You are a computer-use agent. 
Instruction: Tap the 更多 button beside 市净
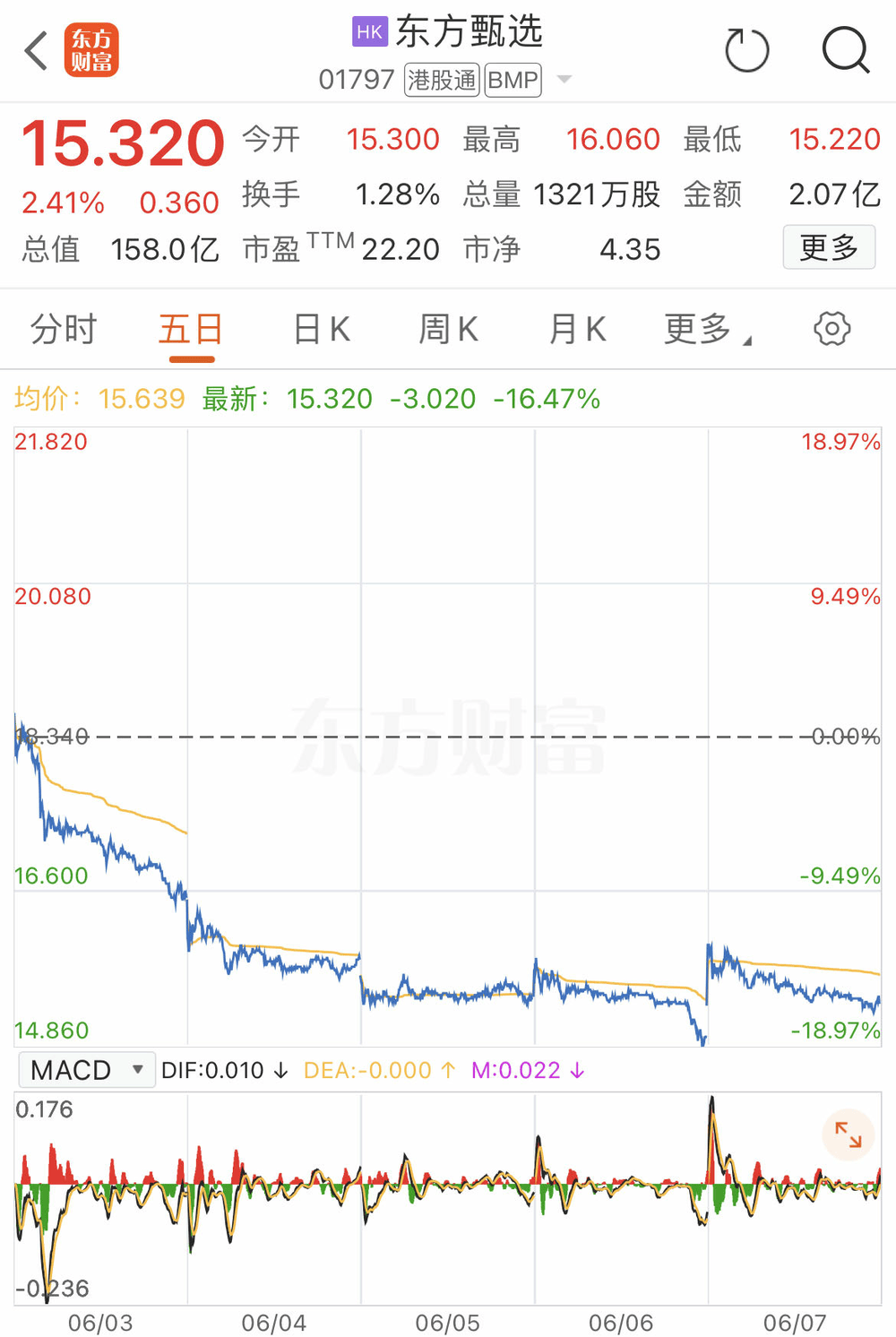click(829, 247)
